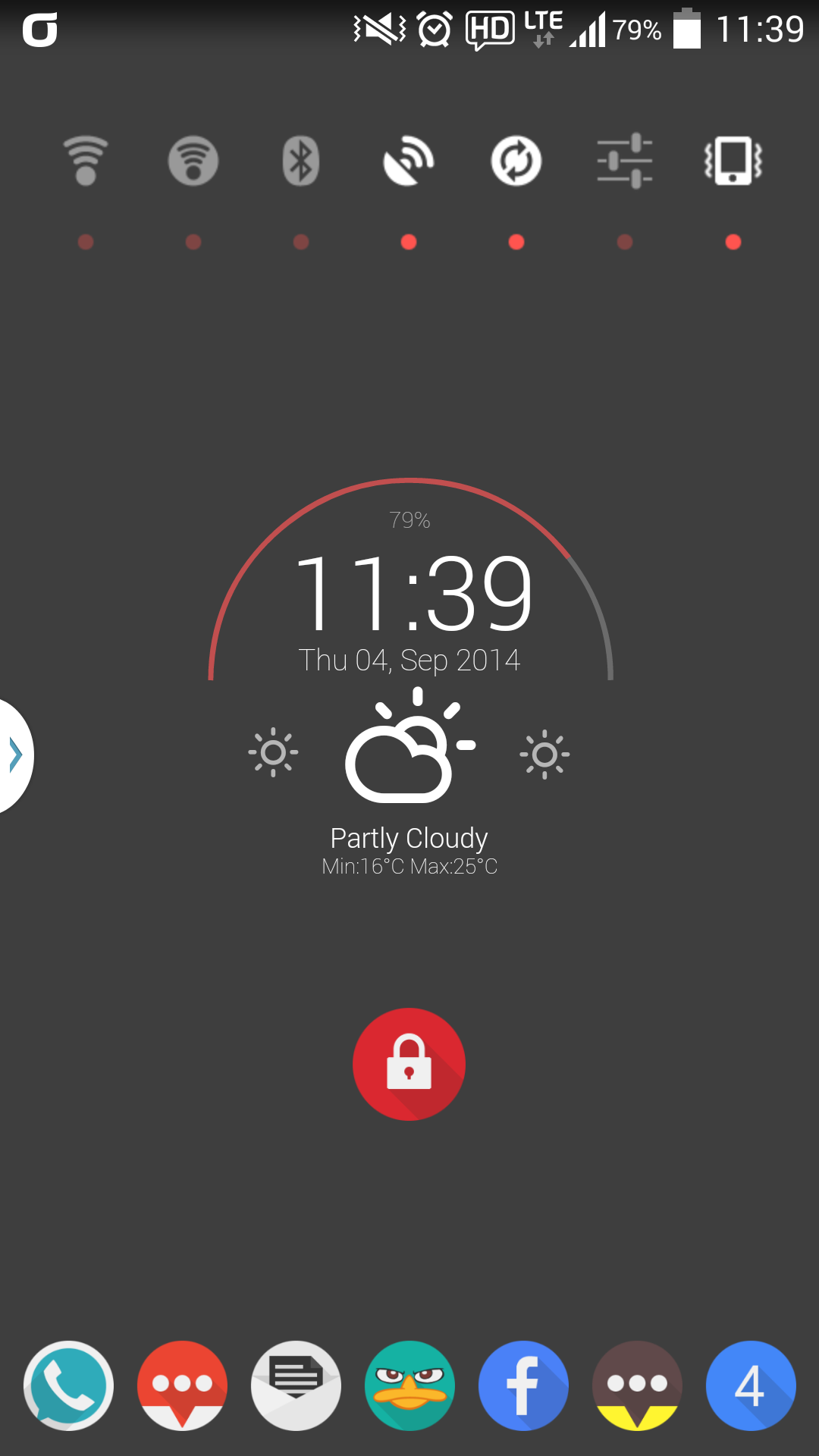Open the clock showing 11:39
The height and width of the screenshot is (1456, 819).
[x=413, y=593]
